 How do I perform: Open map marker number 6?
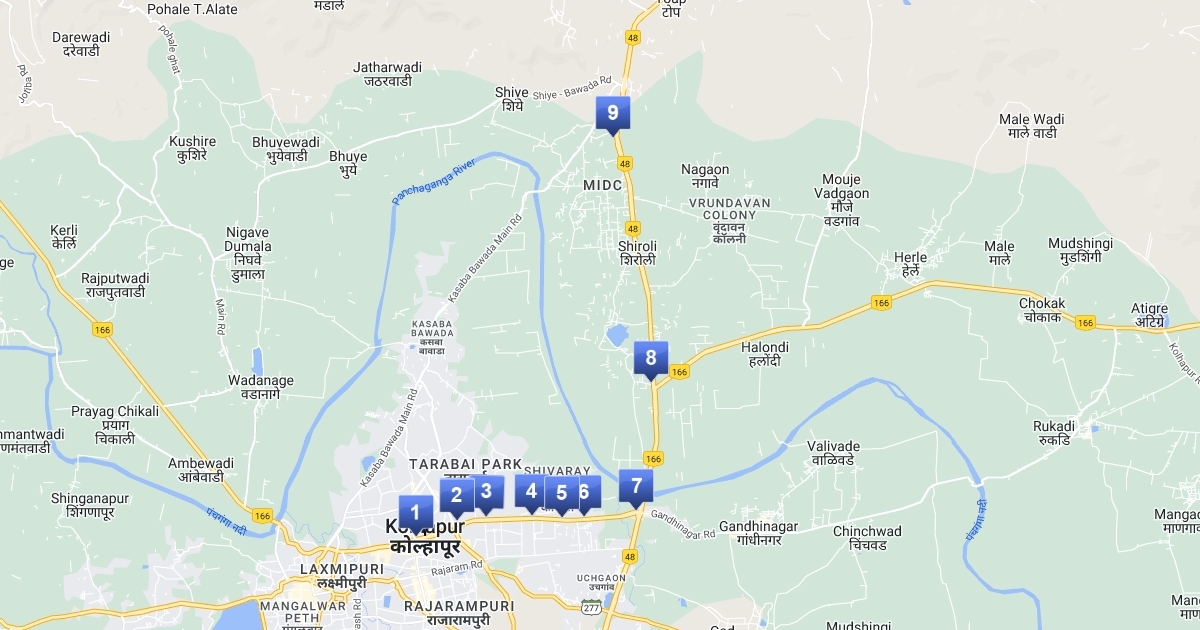586,491
